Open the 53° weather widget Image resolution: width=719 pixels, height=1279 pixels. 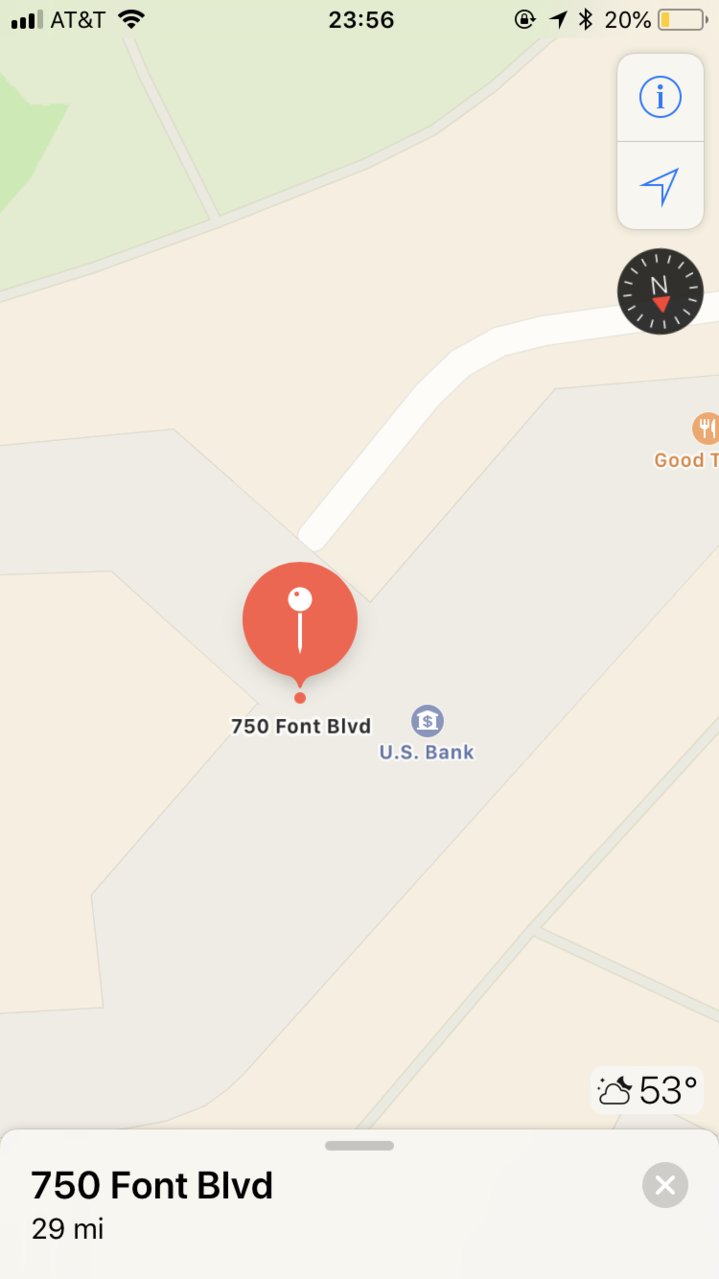tap(645, 1090)
